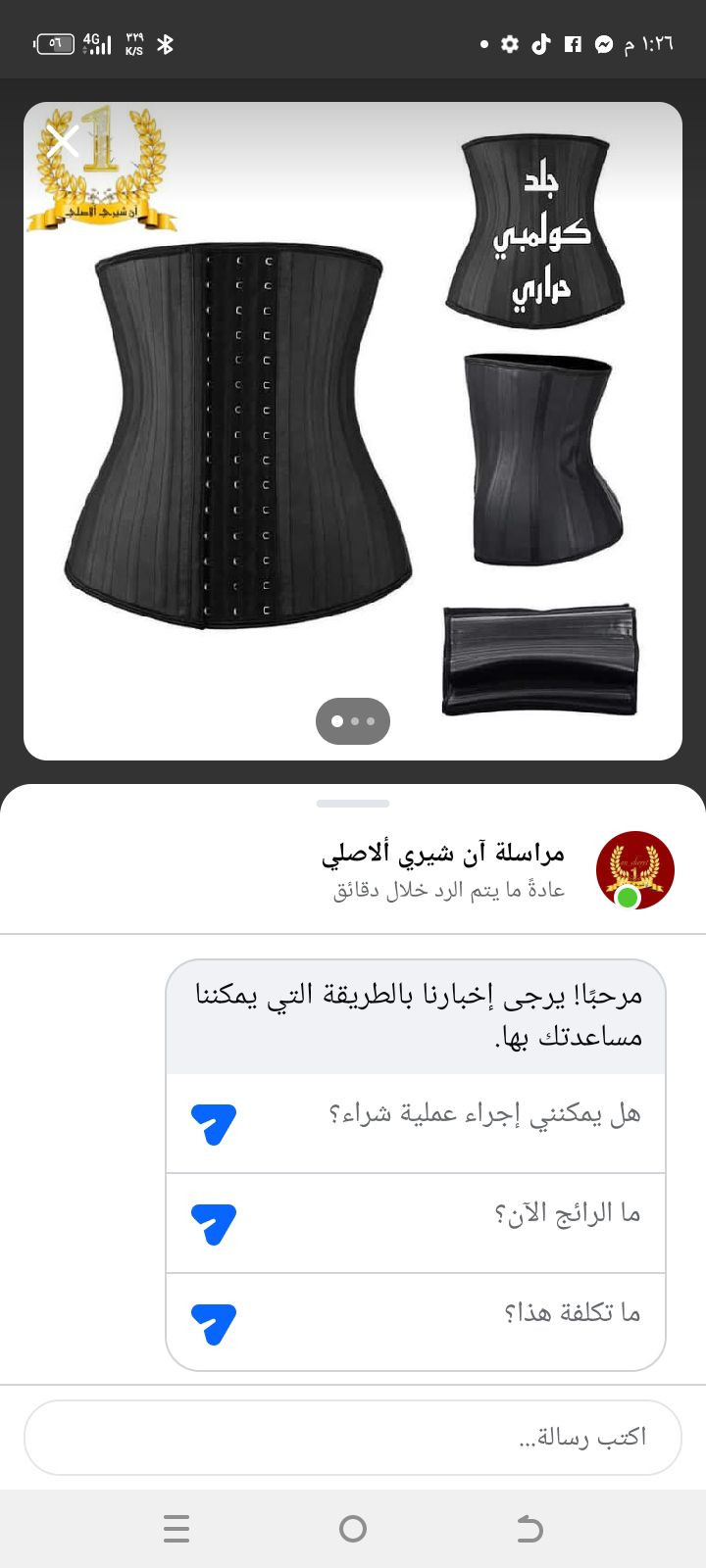Tap the bottom sheet drag handle
The height and width of the screenshot is (1568, 706).
[353, 804]
